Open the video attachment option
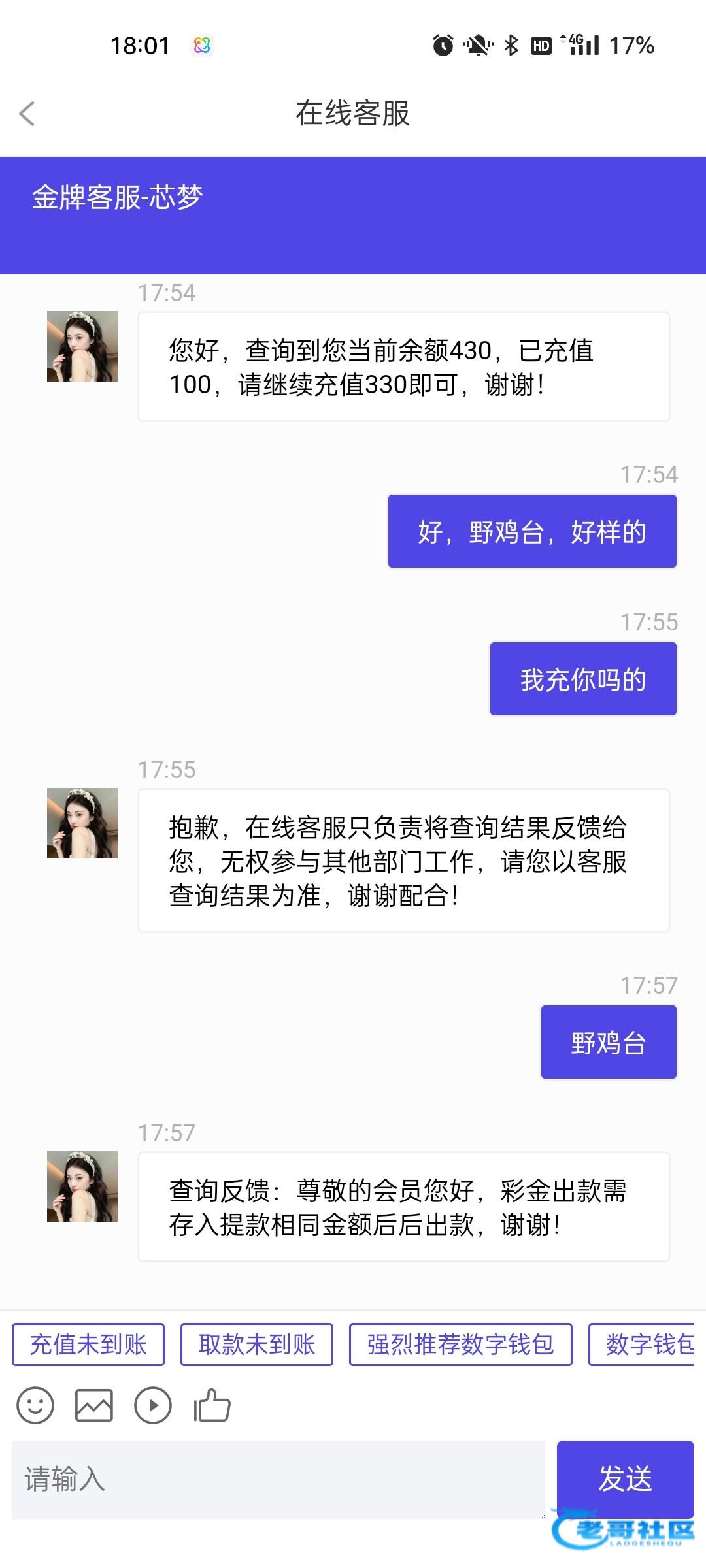Screen dimensions: 706x1568 pyautogui.click(x=153, y=1405)
